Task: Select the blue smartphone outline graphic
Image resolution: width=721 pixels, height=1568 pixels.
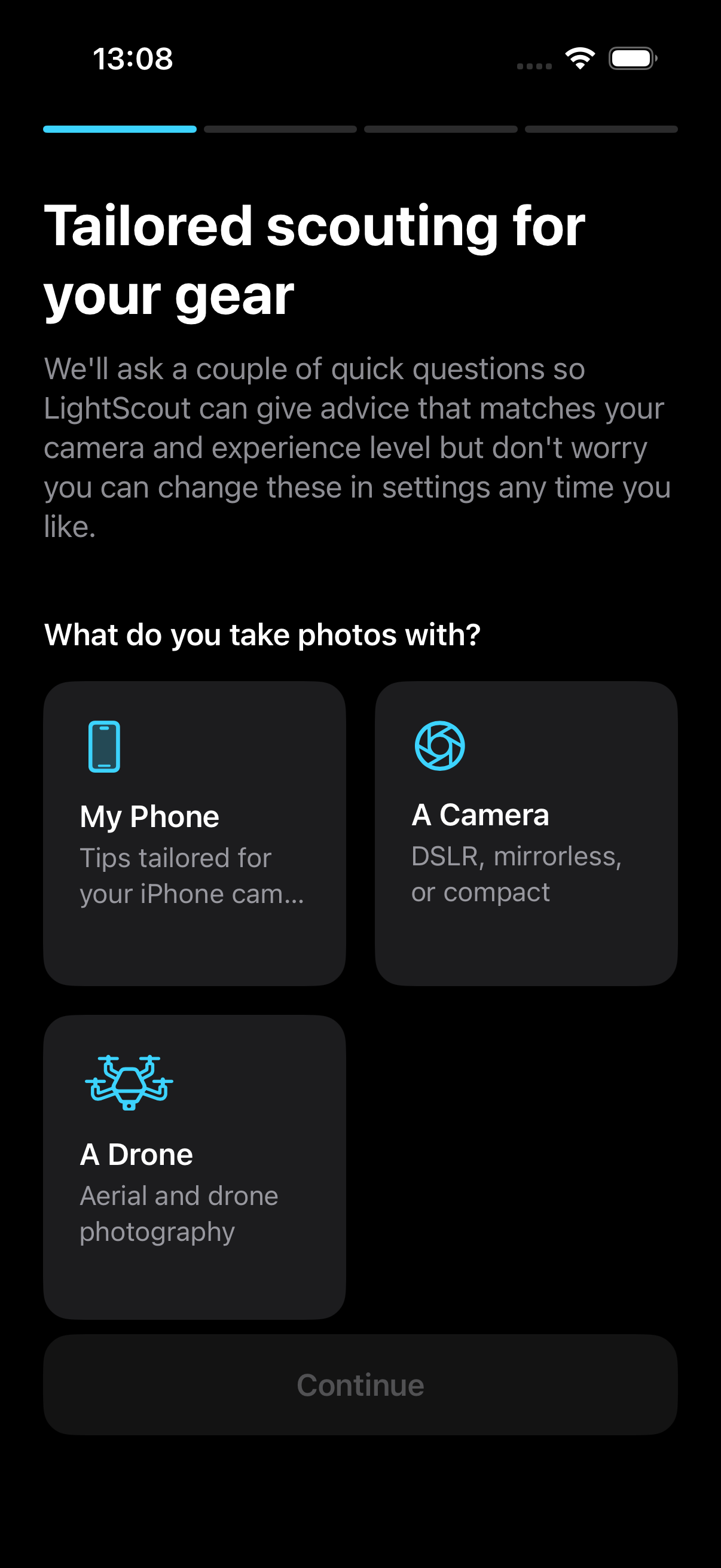Action: (105, 748)
